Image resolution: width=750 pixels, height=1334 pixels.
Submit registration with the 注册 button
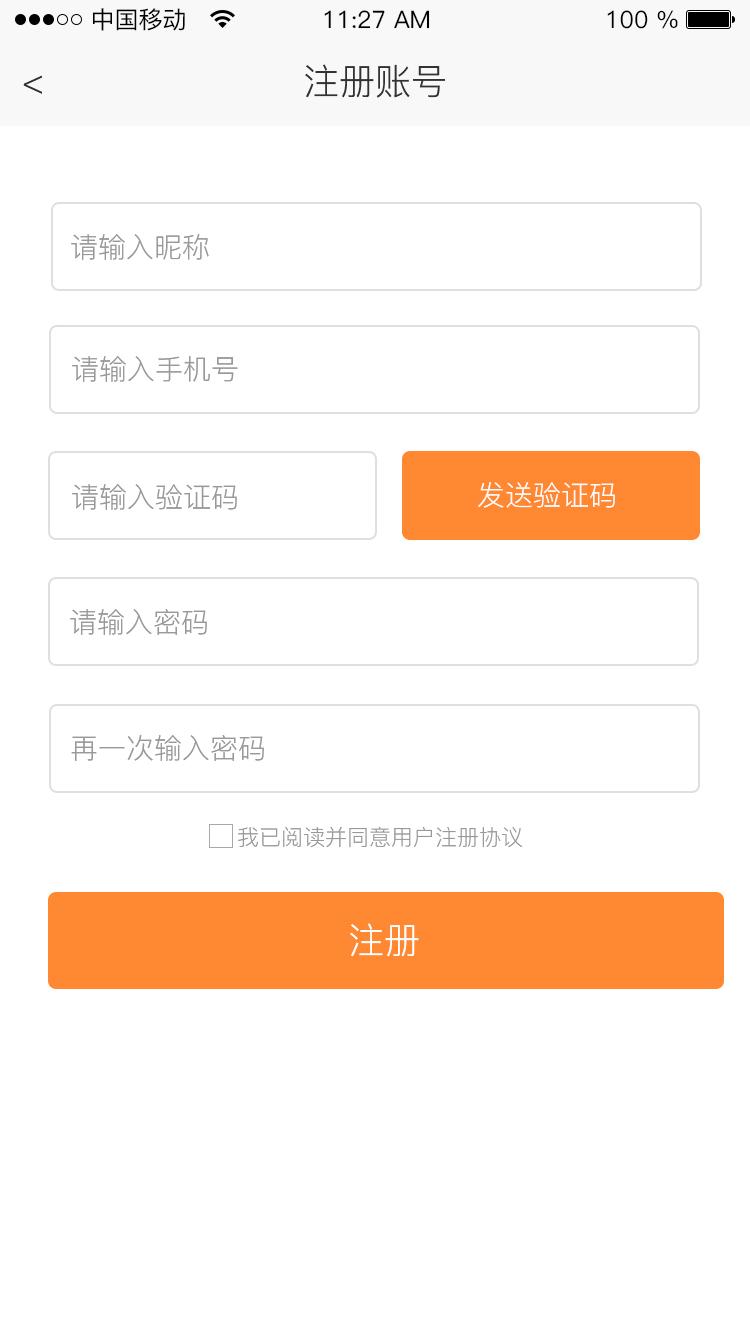386,940
